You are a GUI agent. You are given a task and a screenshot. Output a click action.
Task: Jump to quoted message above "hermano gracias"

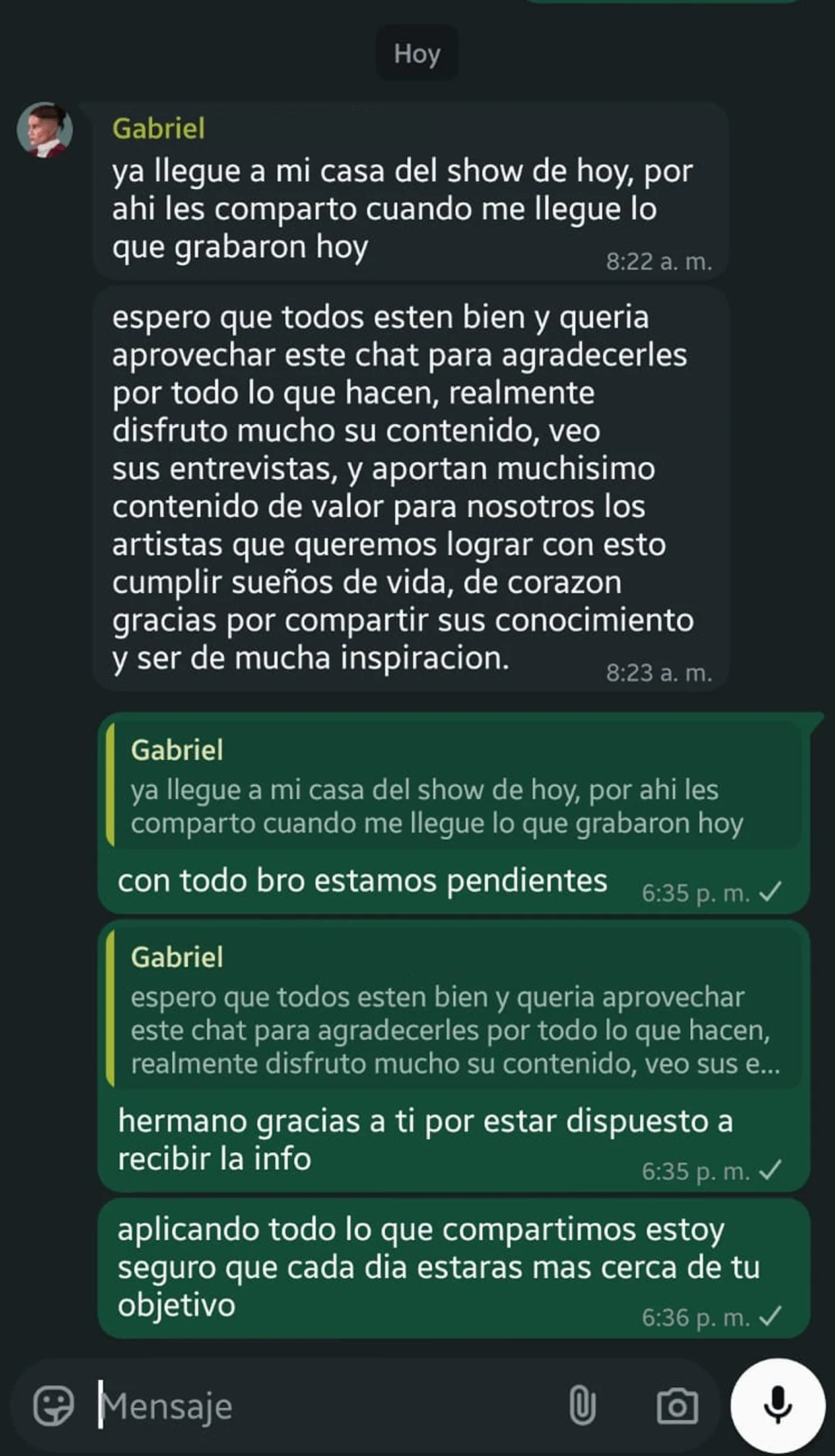pyautogui.click(x=453, y=1009)
